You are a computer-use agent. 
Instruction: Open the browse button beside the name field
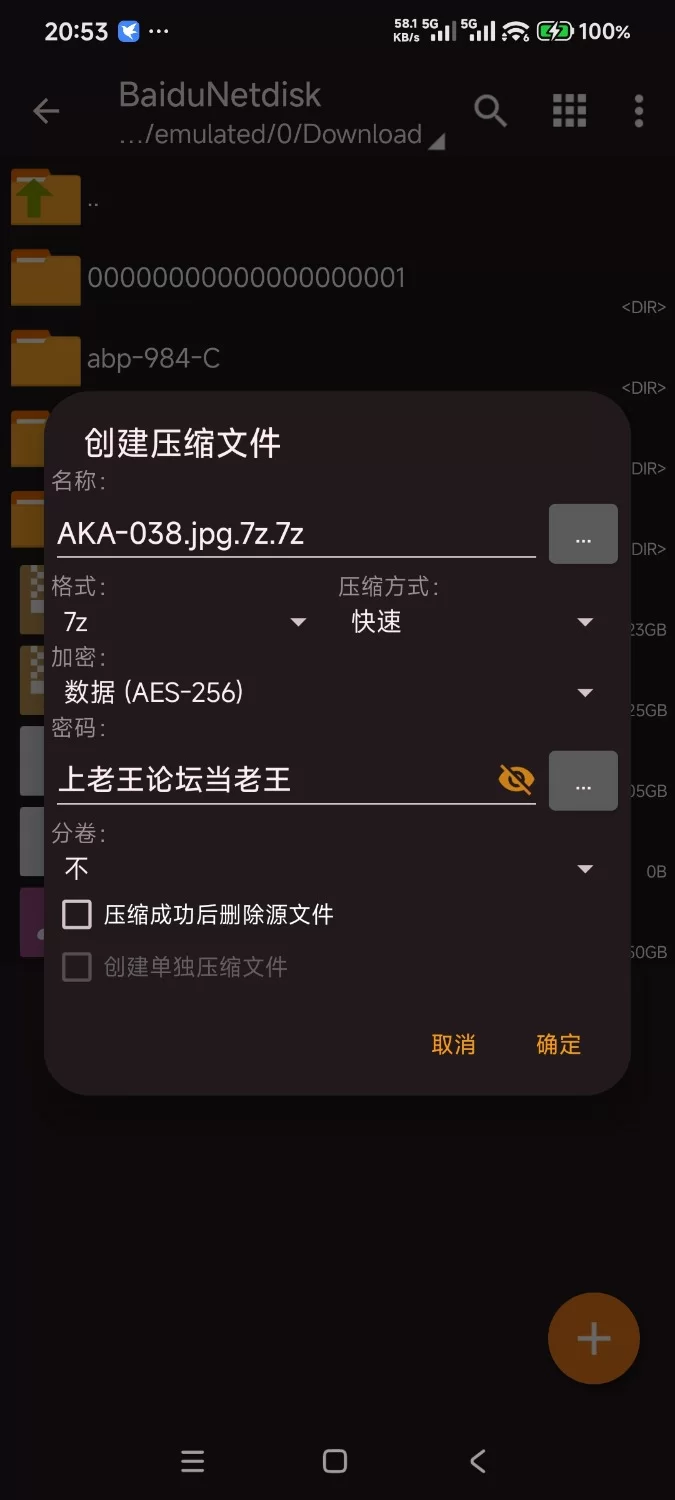point(583,535)
